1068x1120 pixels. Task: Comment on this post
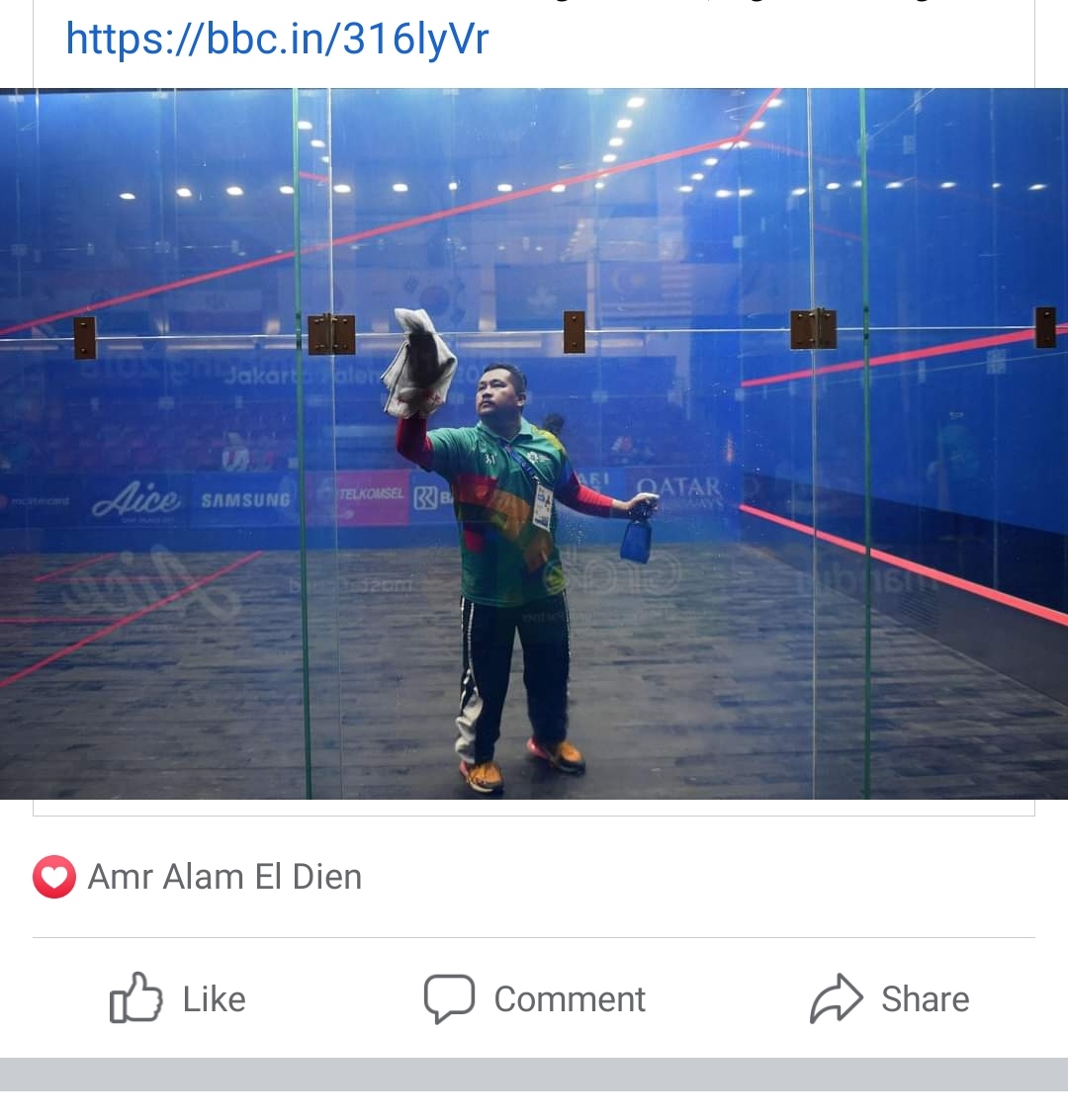point(534,998)
